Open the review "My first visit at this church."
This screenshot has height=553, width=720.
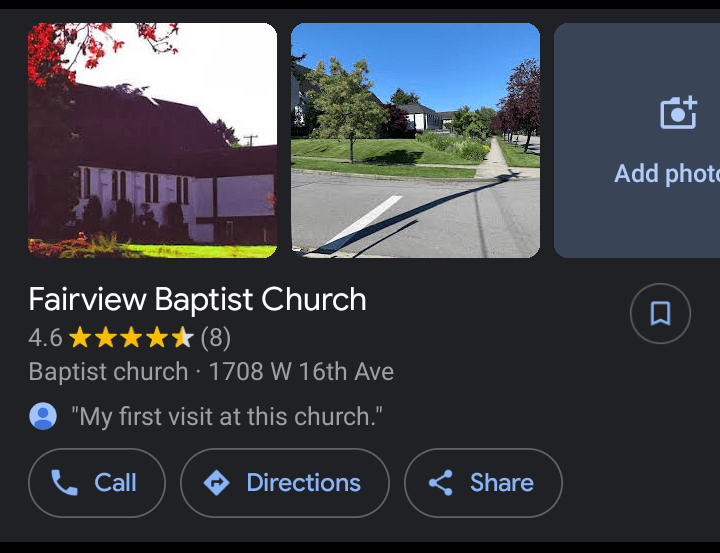[227, 416]
